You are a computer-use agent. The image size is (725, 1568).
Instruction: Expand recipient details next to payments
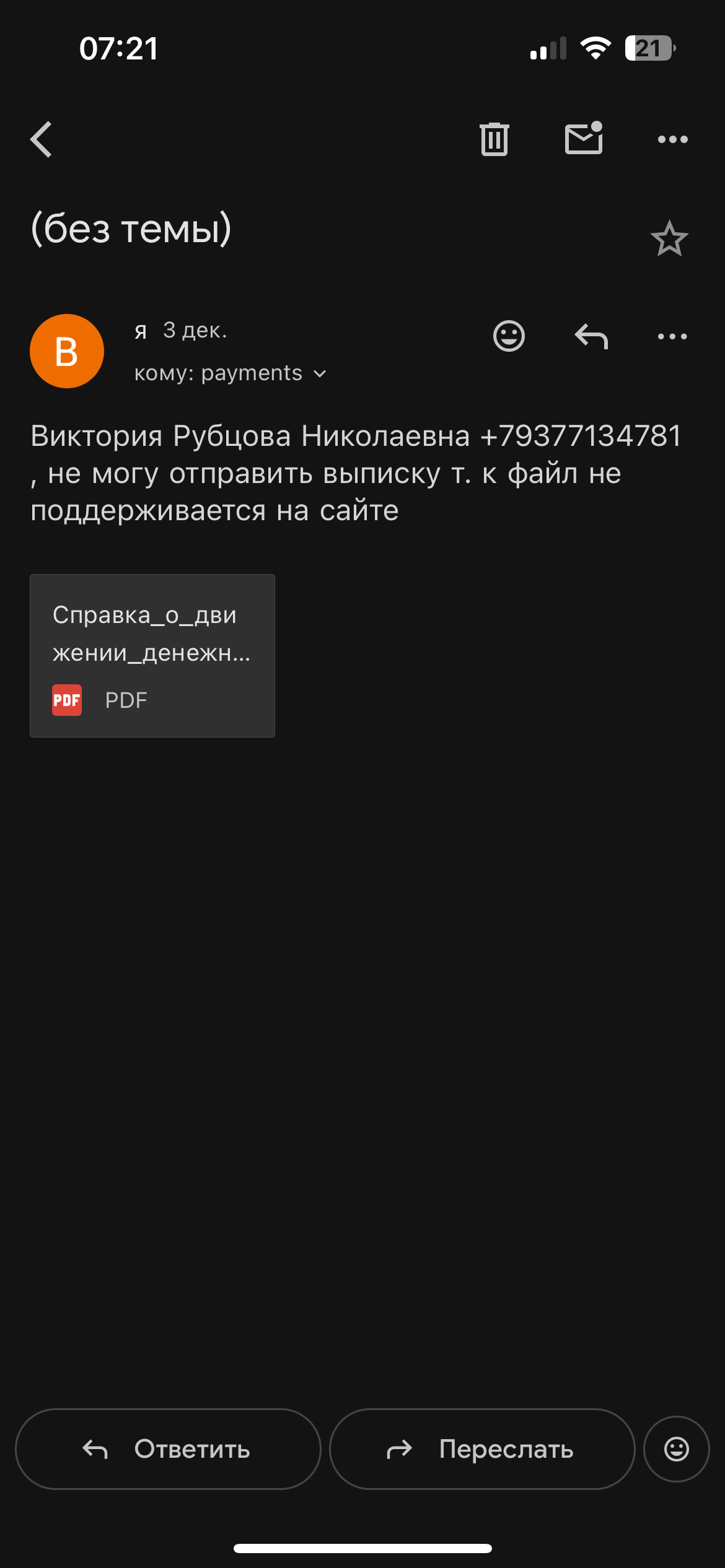320,374
